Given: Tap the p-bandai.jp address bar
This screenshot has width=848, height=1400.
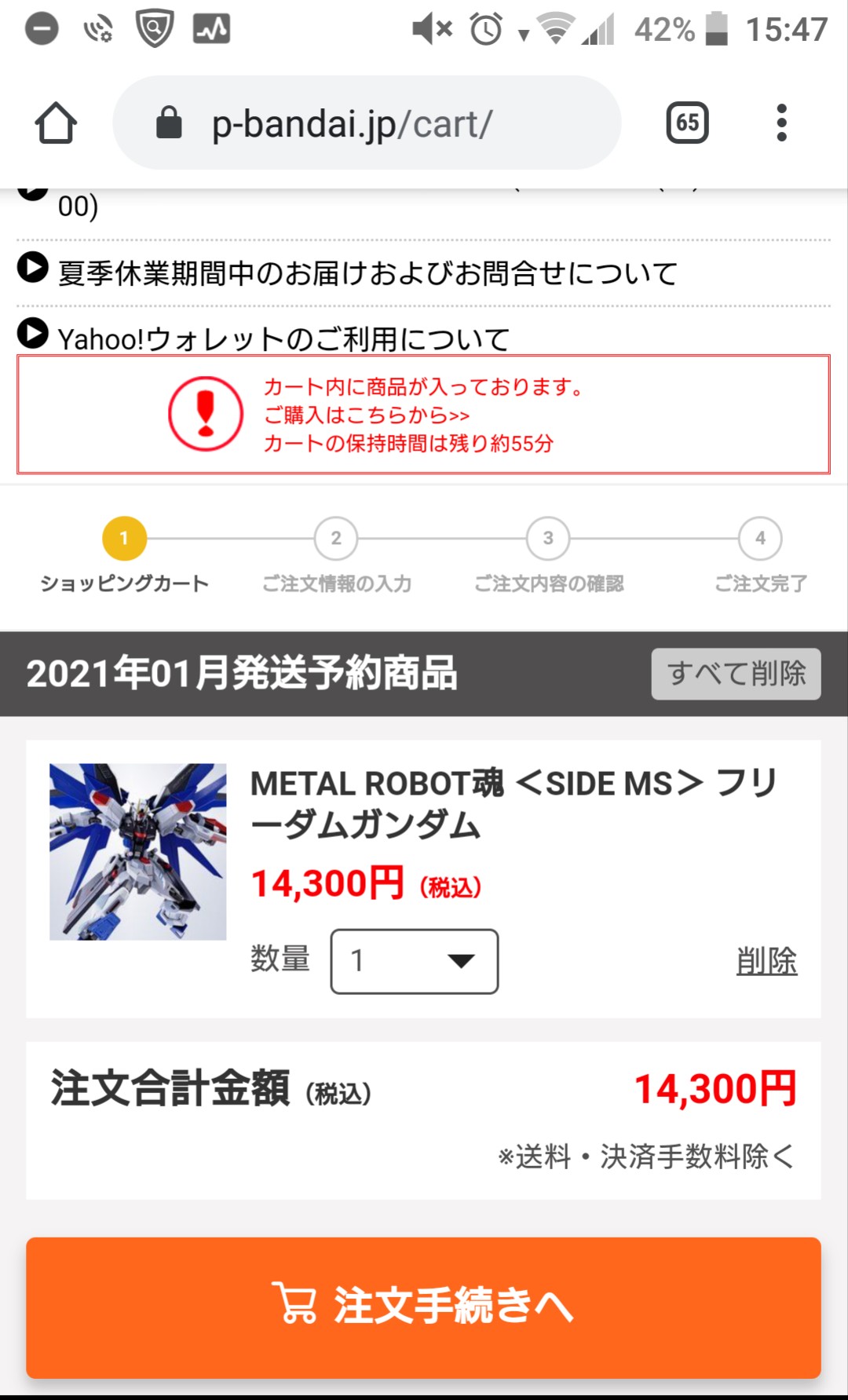Looking at the screenshot, I should (x=367, y=123).
